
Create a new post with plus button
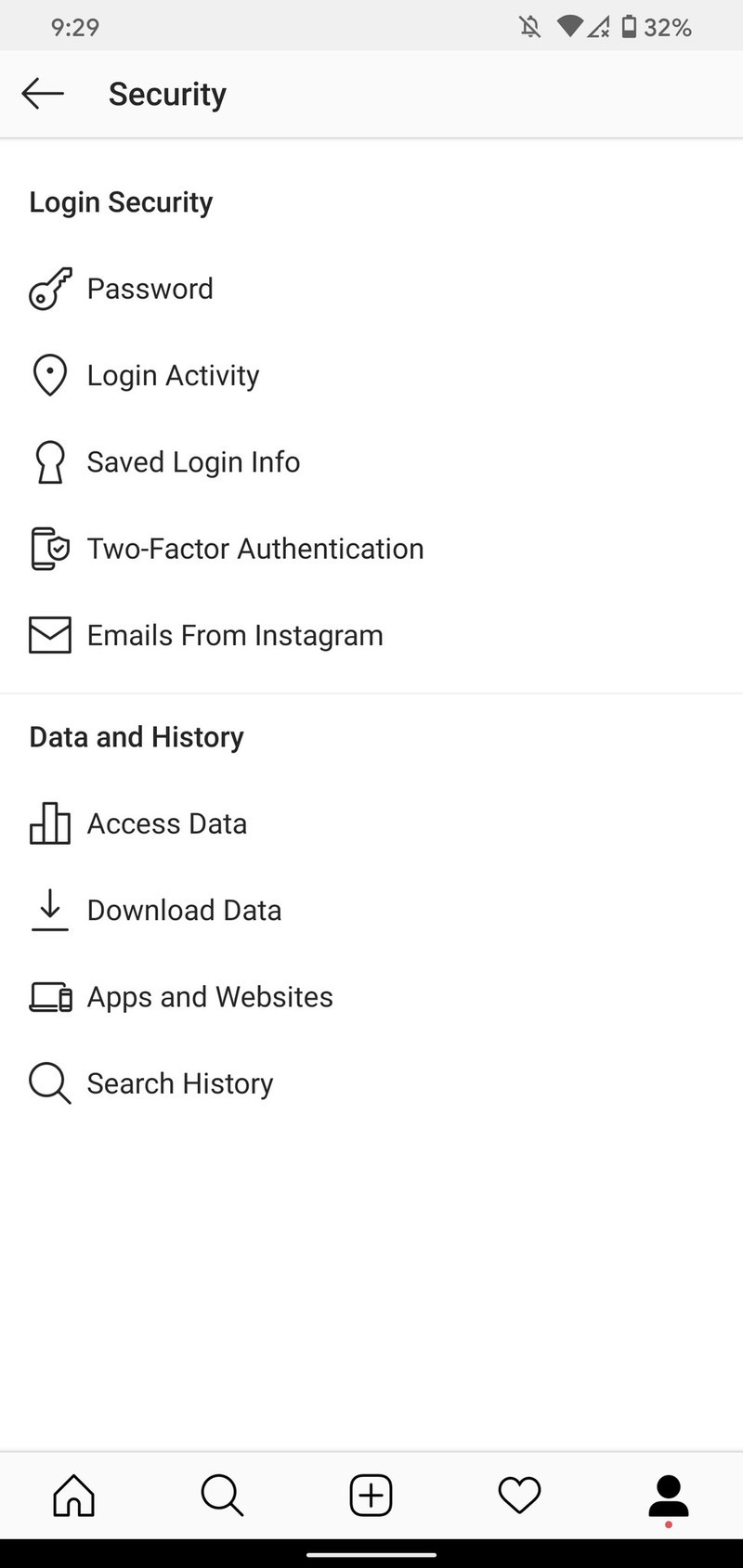point(371,1496)
